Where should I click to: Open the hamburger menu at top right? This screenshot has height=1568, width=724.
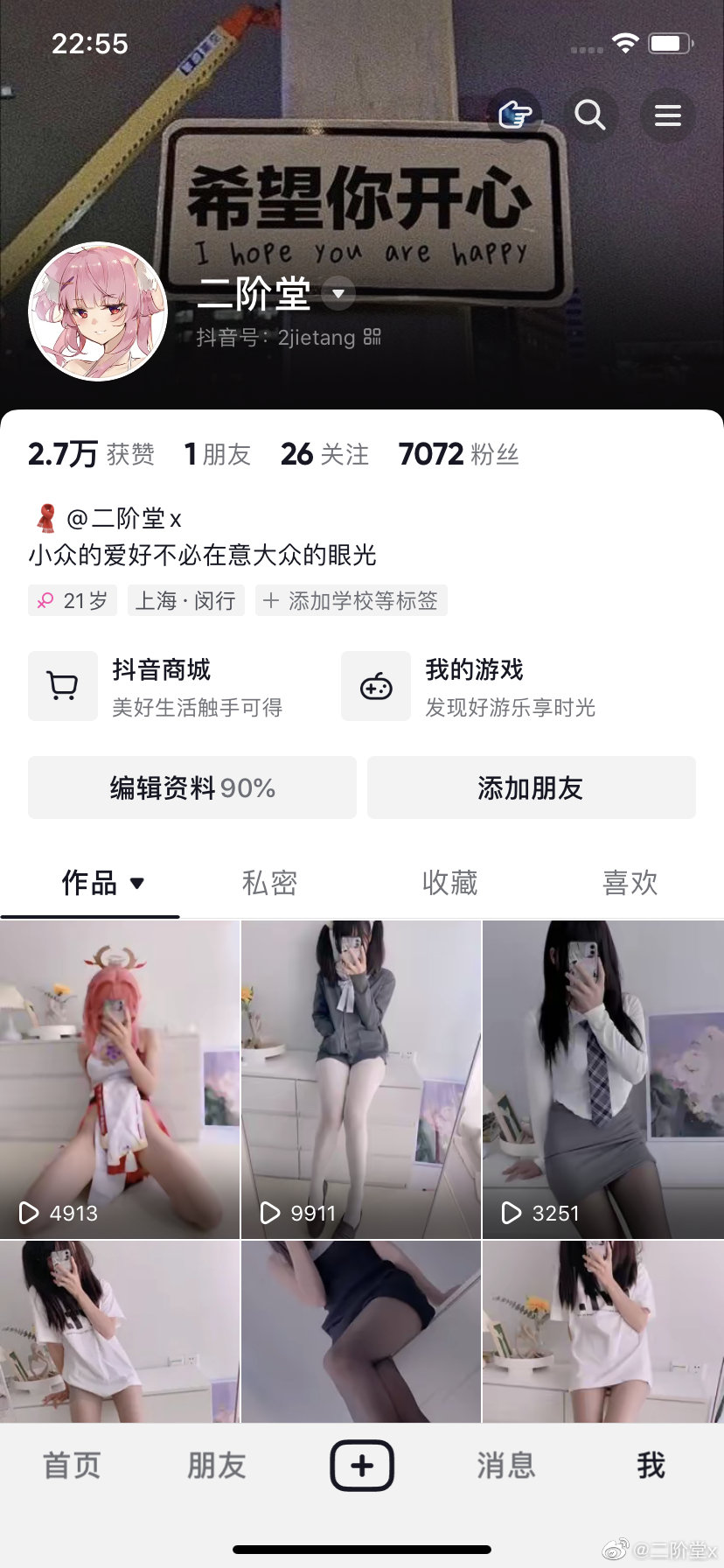click(x=667, y=115)
